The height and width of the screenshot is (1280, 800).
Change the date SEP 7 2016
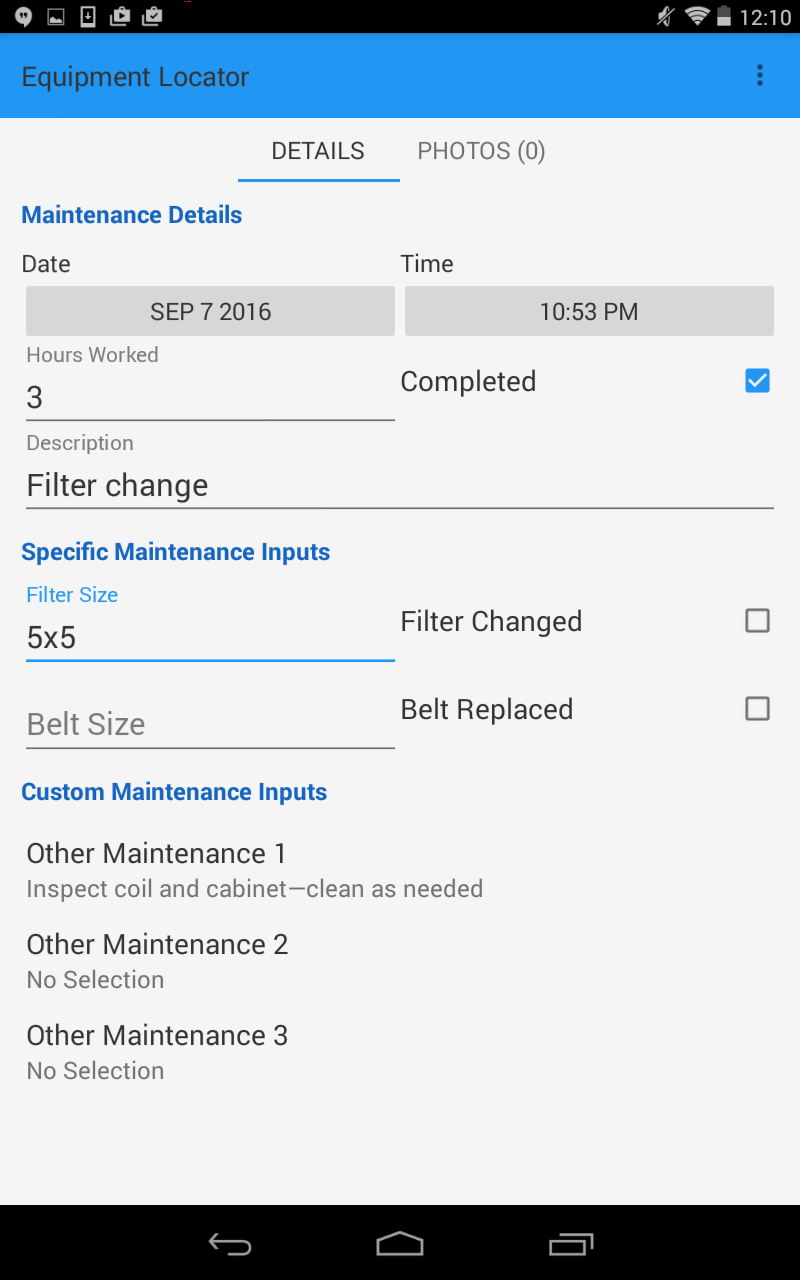[210, 312]
